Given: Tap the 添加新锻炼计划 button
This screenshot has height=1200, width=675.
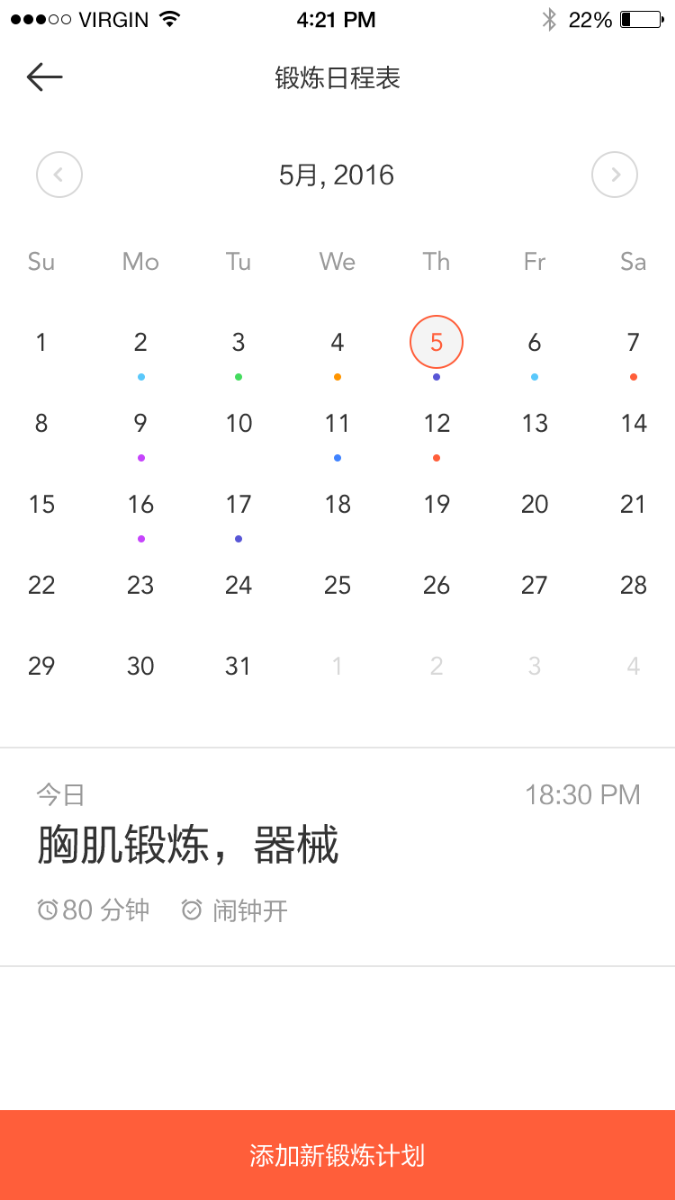Looking at the screenshot, I should 337,1155.
